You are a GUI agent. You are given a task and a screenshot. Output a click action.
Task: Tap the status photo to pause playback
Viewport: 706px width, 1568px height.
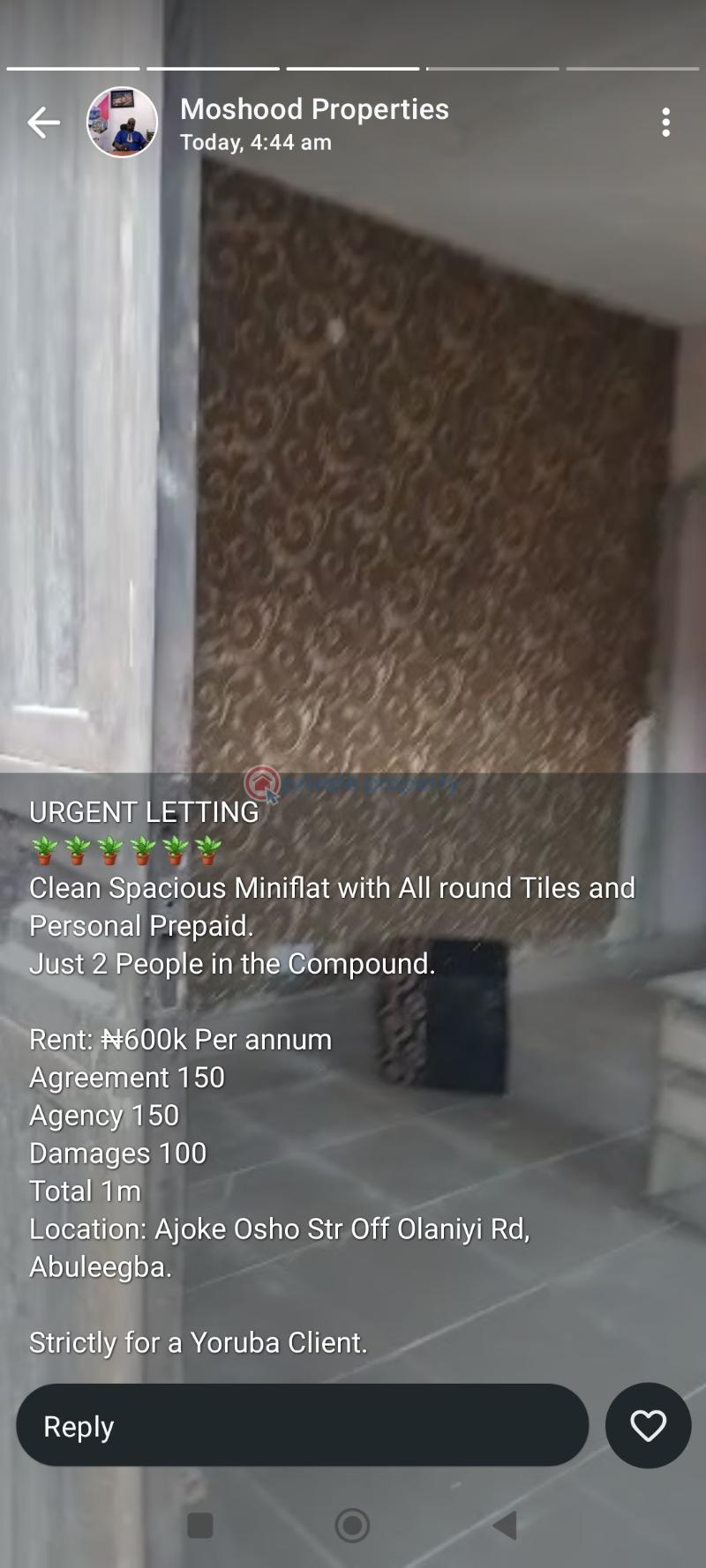tap(353, 441)
